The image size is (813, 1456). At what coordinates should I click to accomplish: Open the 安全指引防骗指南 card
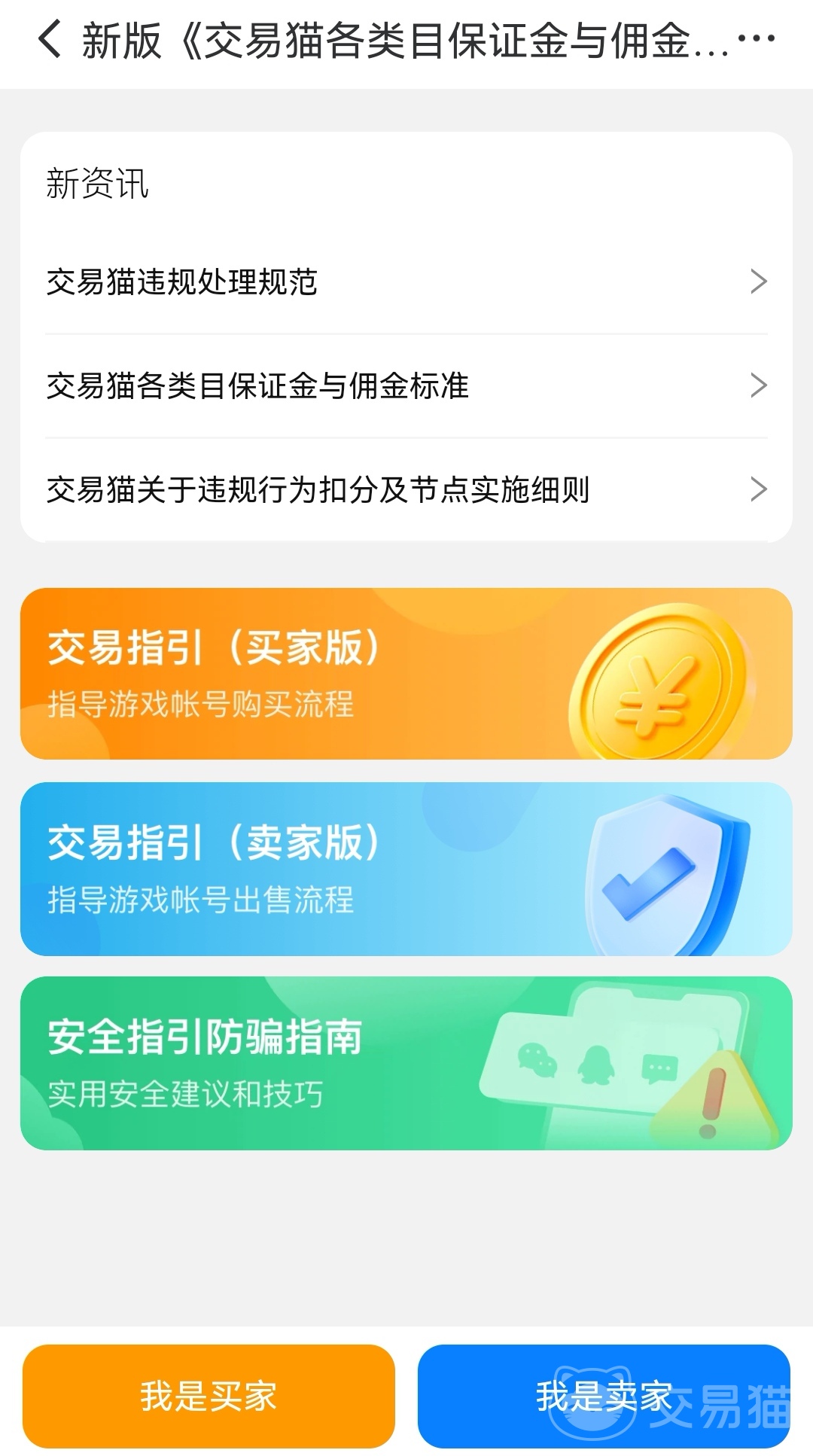(406, 1063)
